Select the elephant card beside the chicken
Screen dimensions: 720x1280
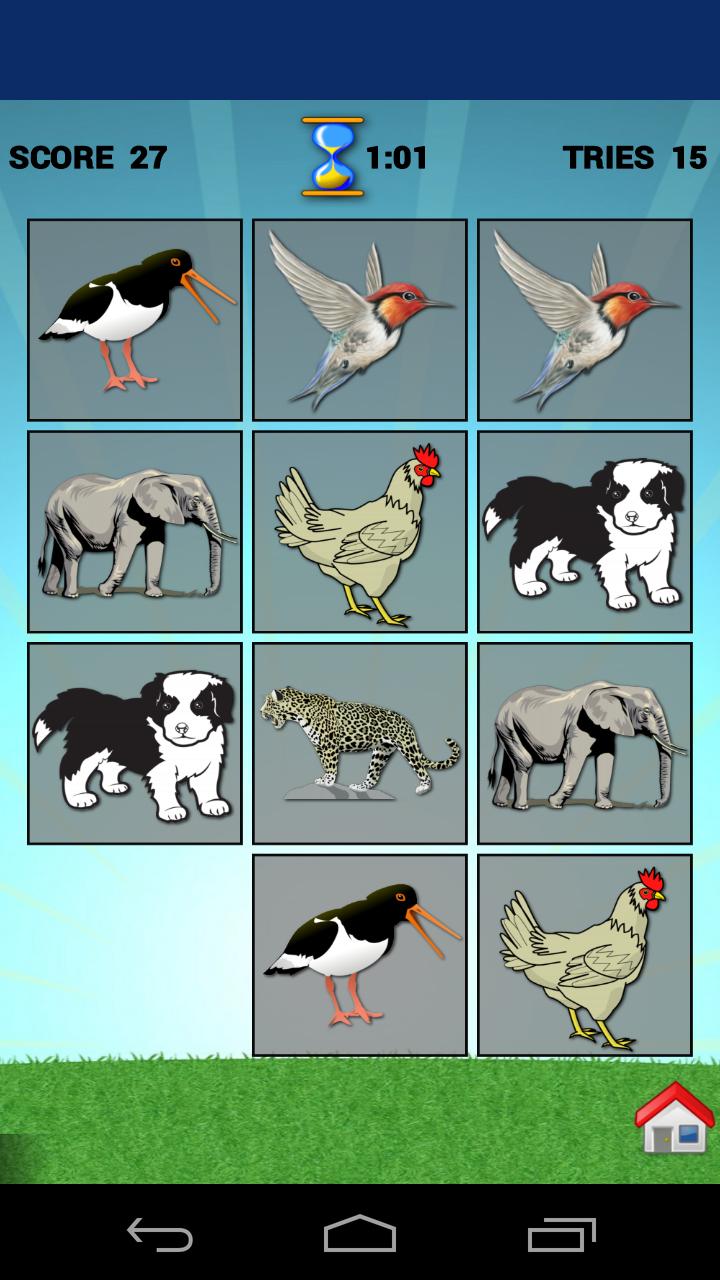coord(135,531)
